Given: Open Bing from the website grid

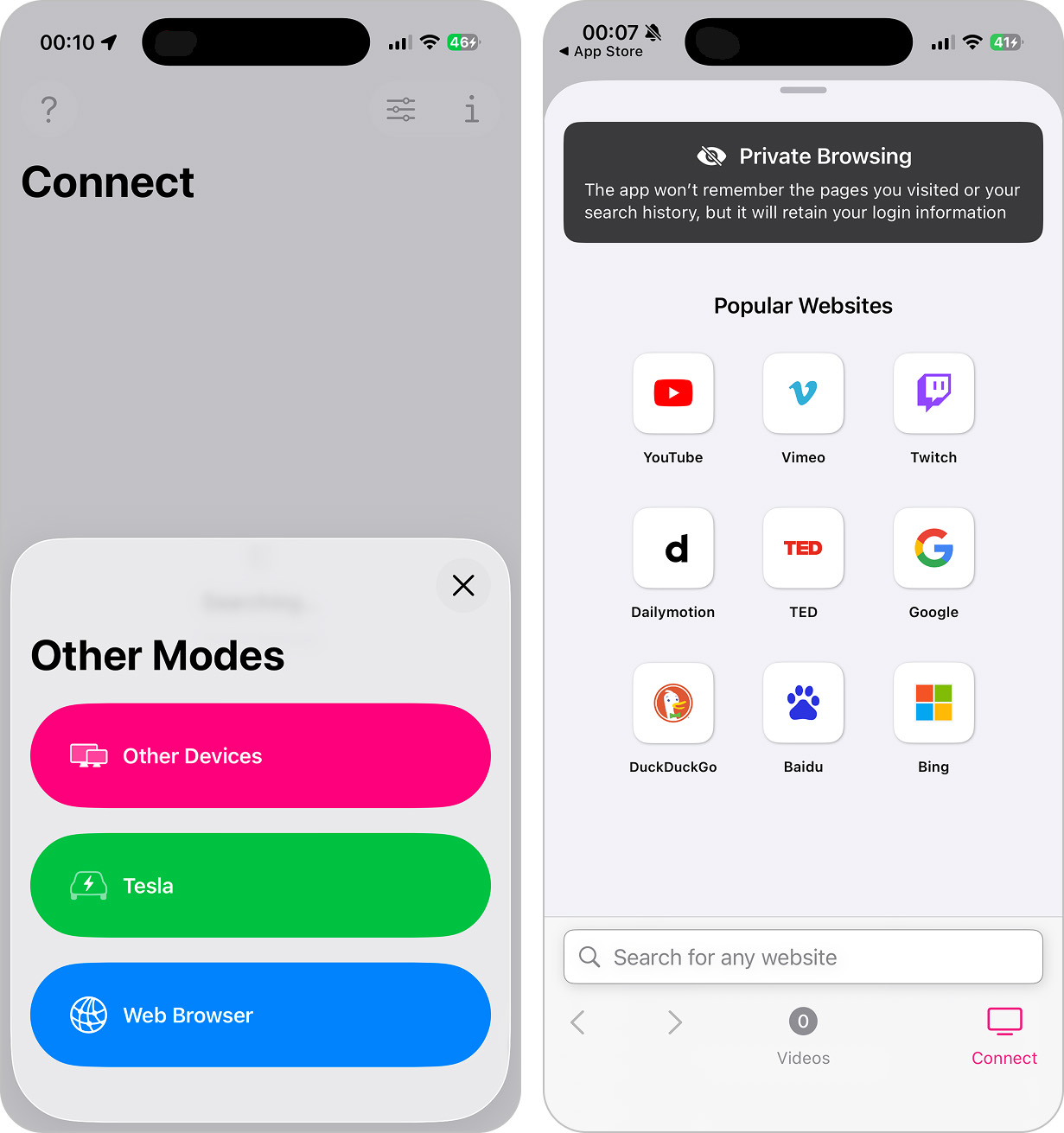Looking at the screenshot, I should click(x=933, y=703).
